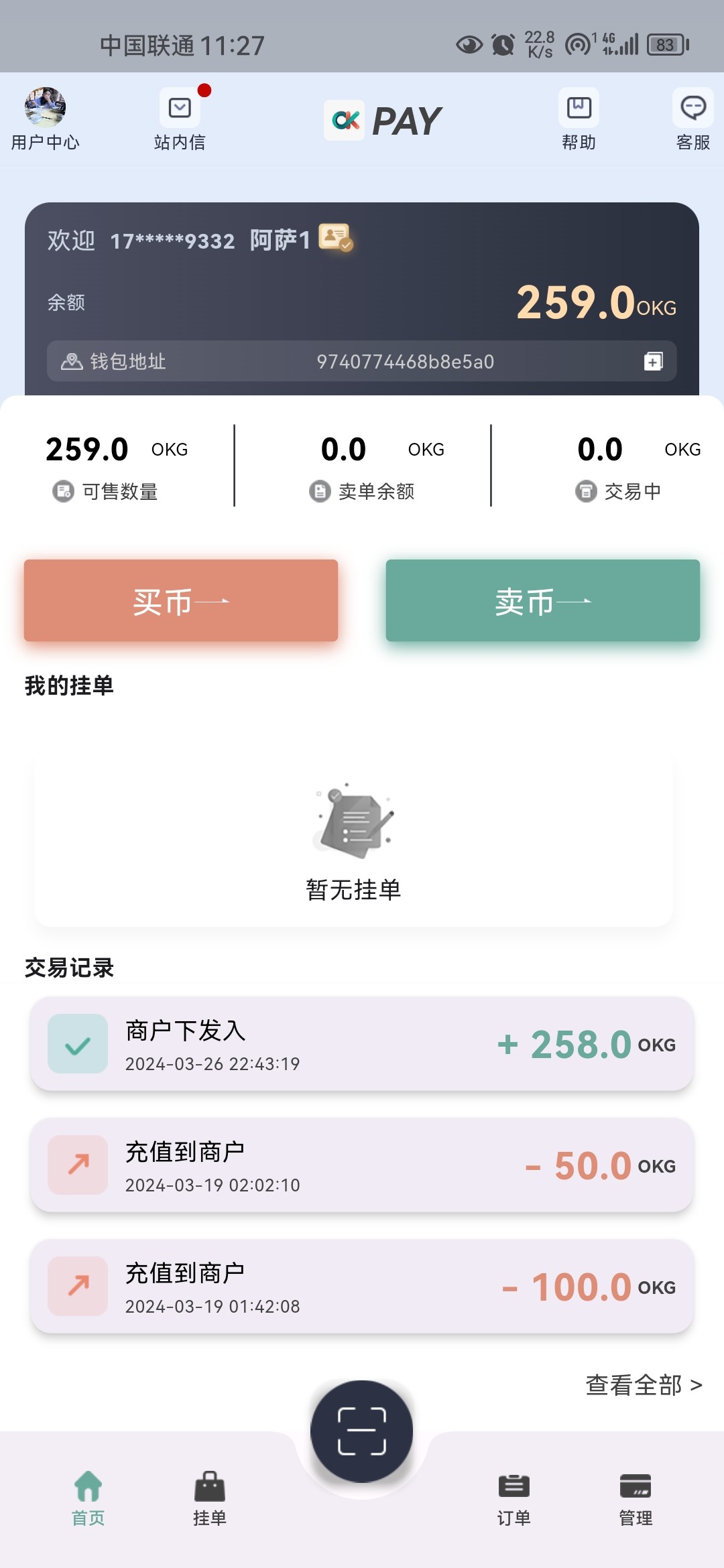
Task: Click the 交易中 icon
Action: point(586,491)
